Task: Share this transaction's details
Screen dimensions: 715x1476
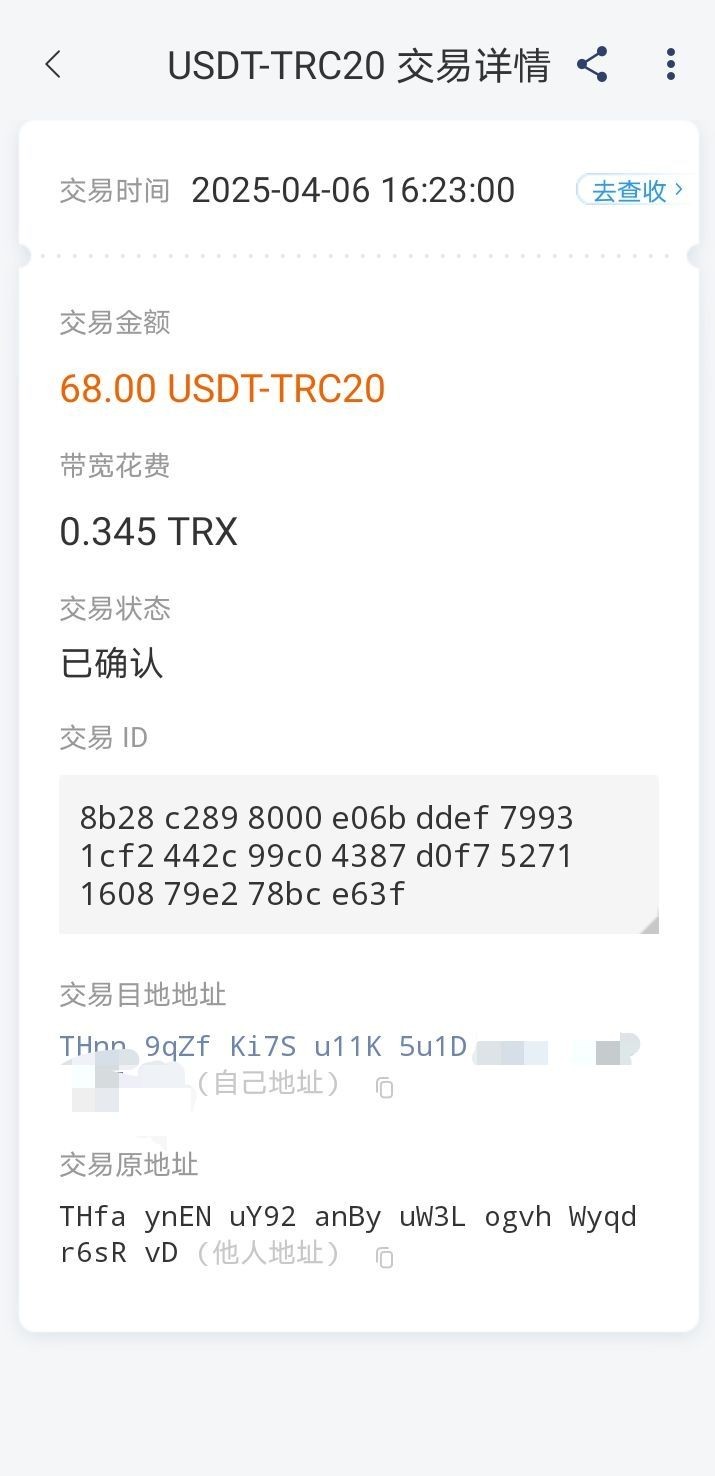Action: (593, 66)
